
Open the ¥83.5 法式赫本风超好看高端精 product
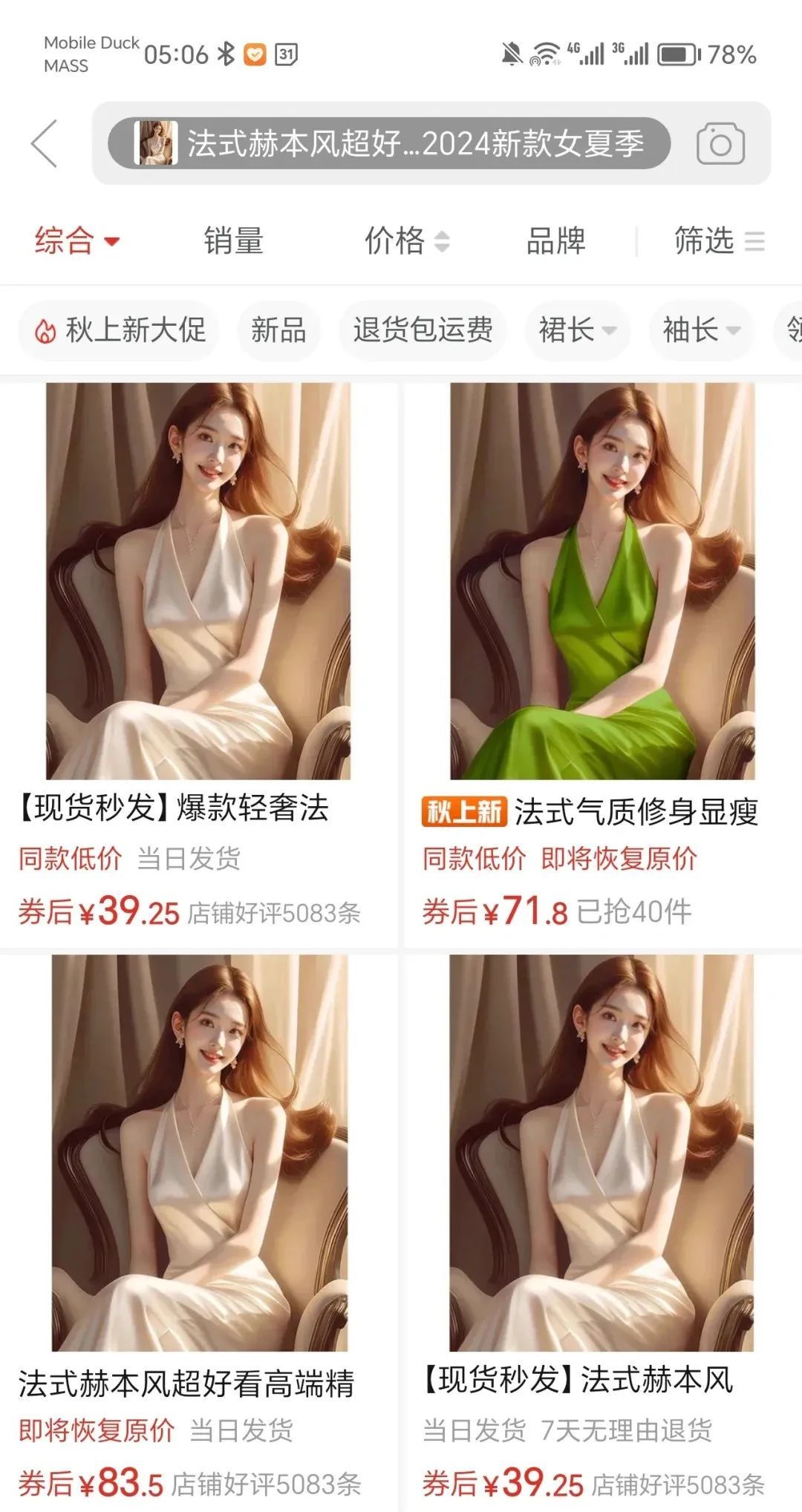(x=198, y=1232)
